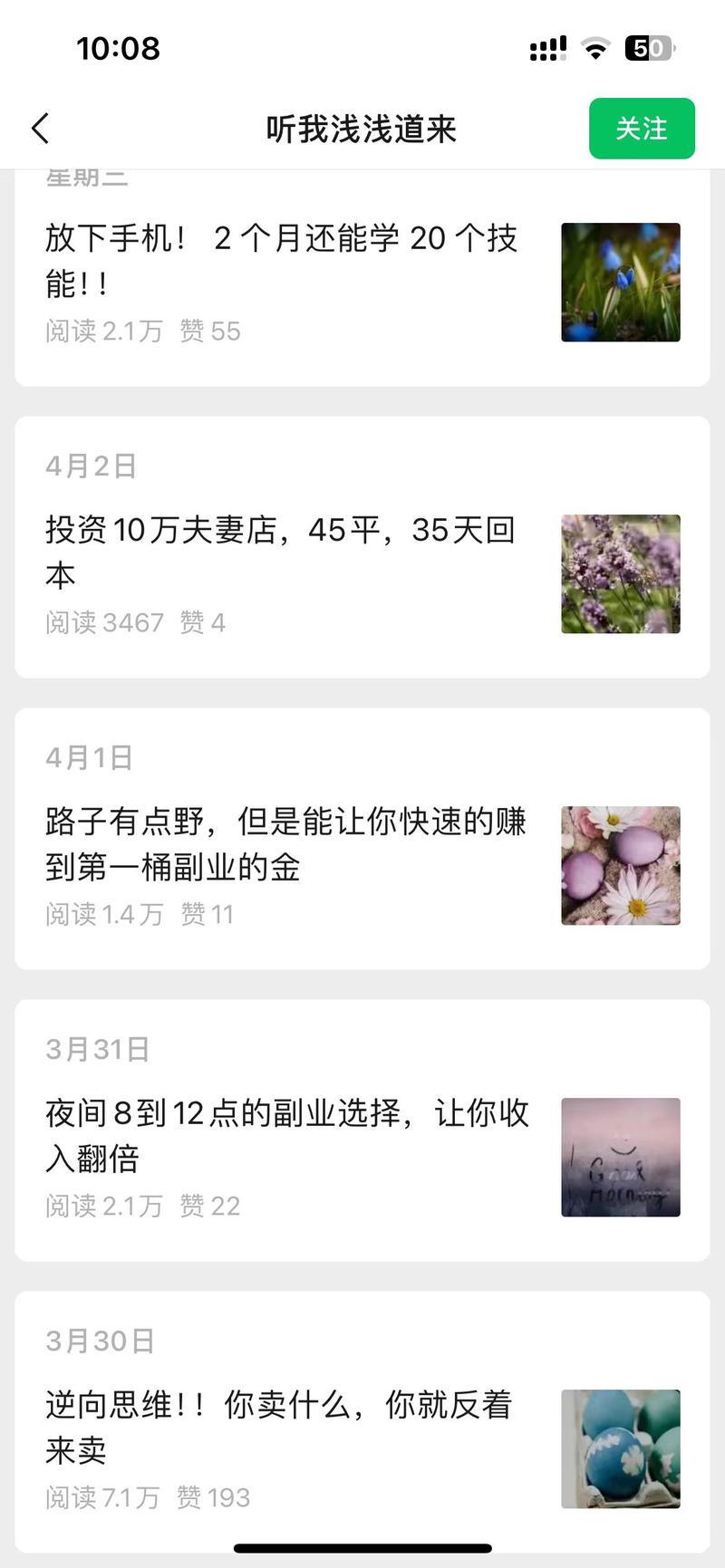
Task: Open the lavender thumbnail for the 投资10万 article
Action: point(620,573)
